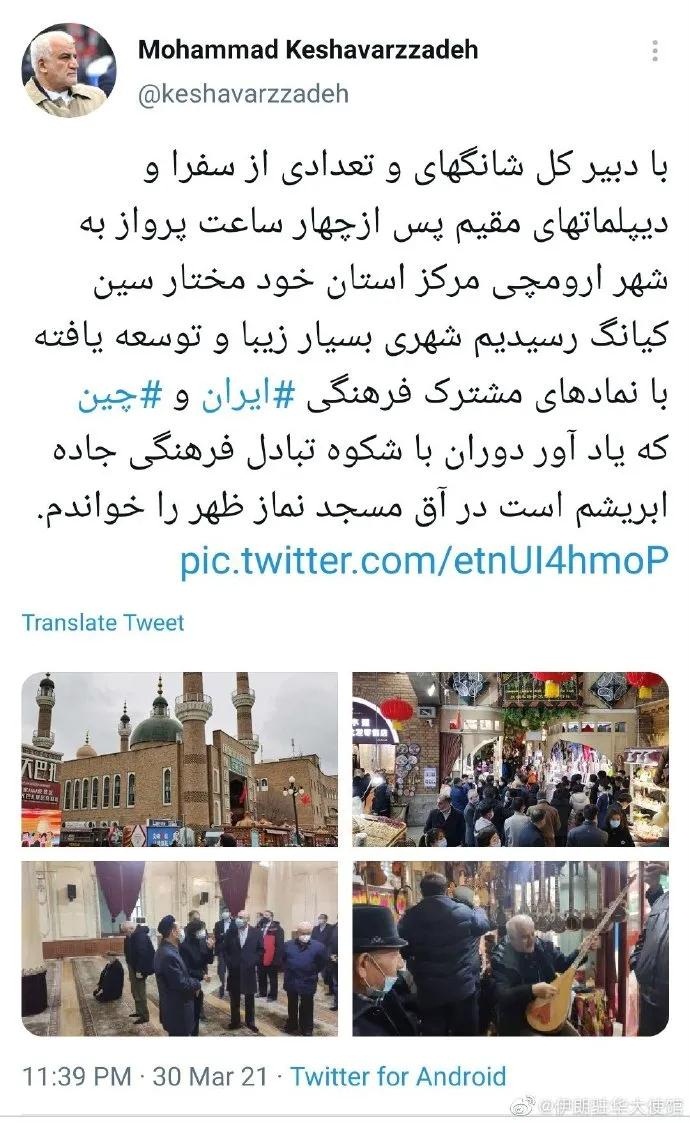View the mosque exterior photo
This screenshot has height=1123, width=690.
click(180, 759)
